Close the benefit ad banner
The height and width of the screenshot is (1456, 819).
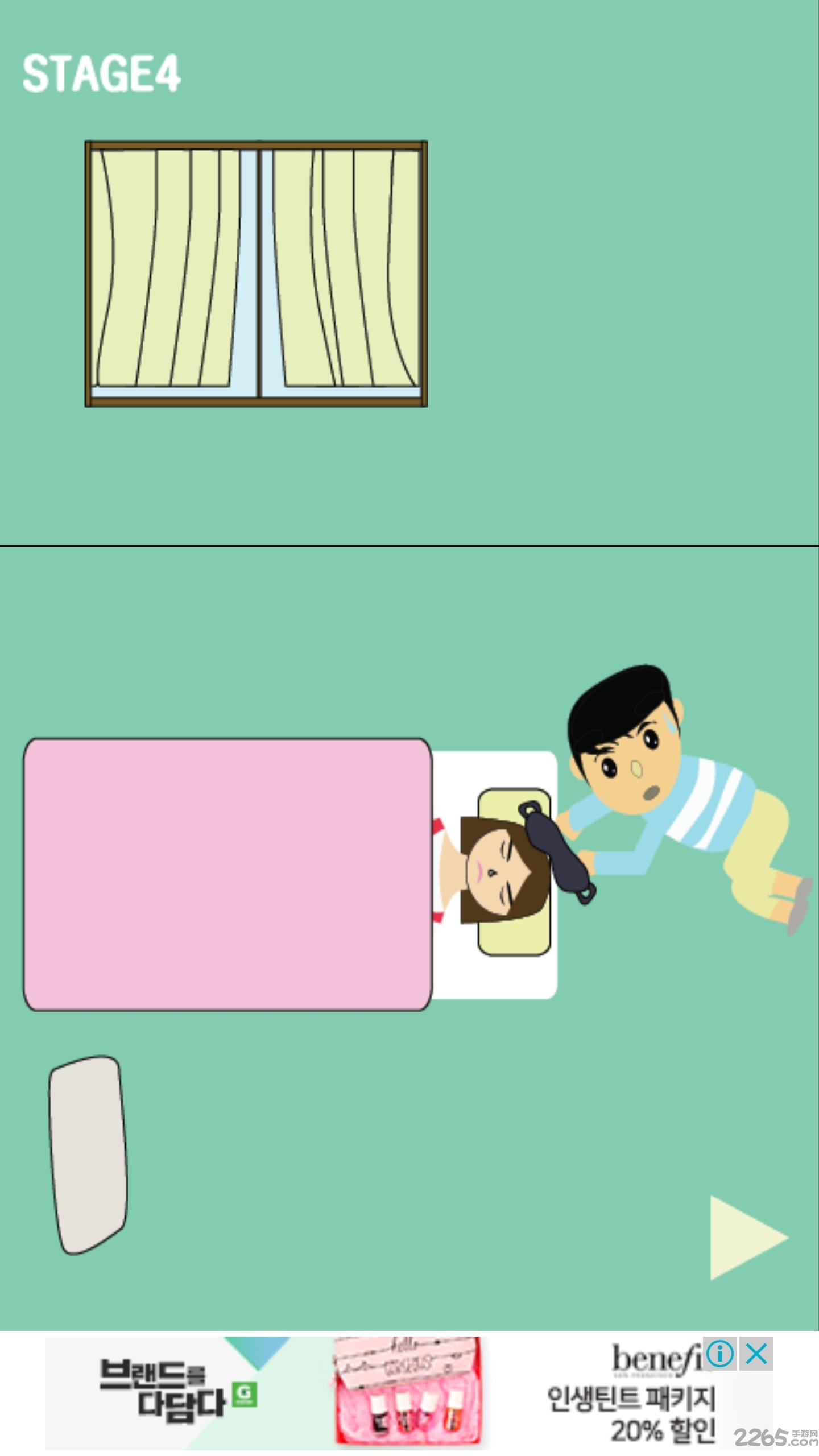[x=757, y=1354]
